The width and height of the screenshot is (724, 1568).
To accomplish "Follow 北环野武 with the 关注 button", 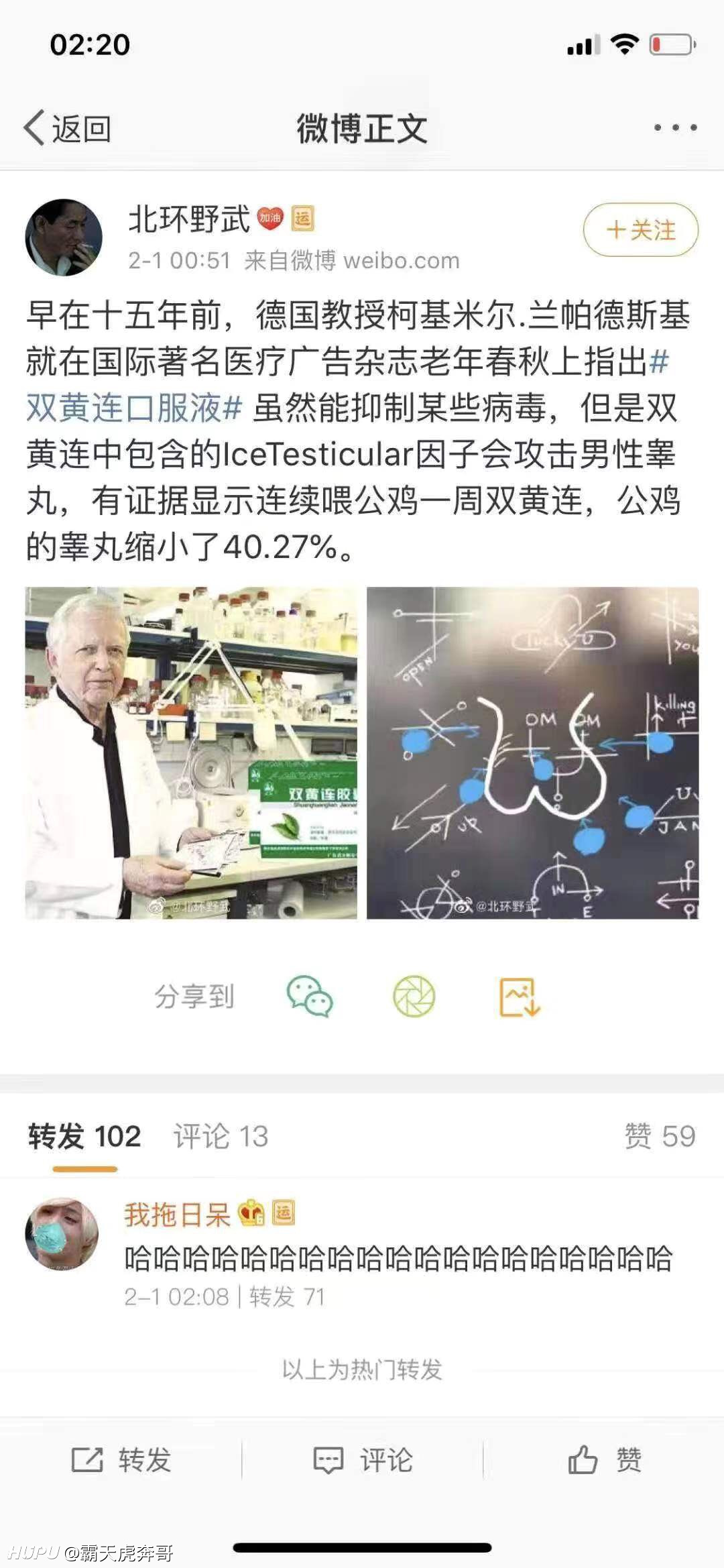I will pos(641,230).
